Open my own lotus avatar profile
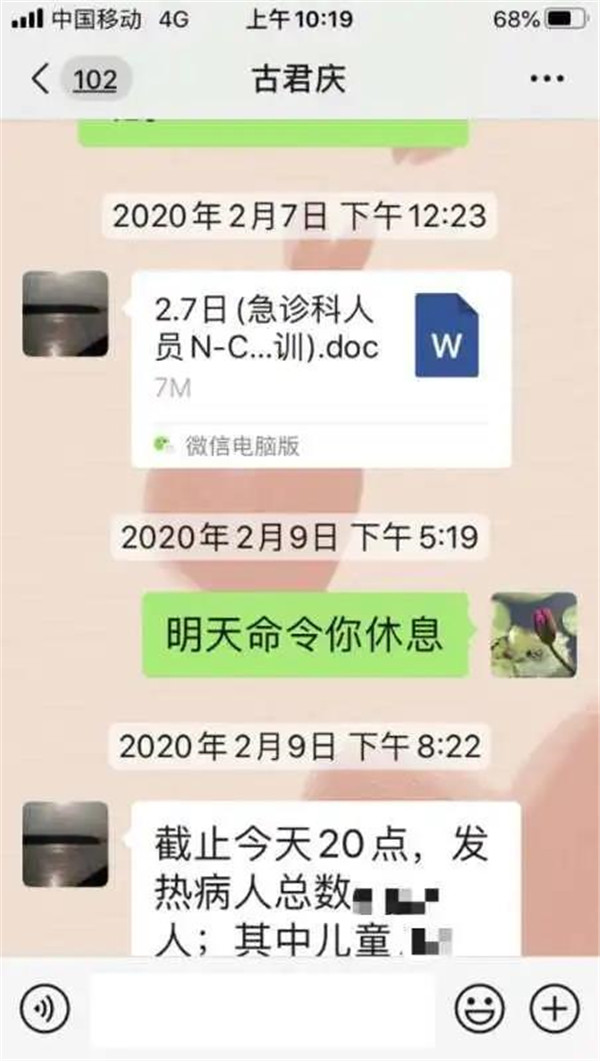600x1061 pixels. click(533, 634)
